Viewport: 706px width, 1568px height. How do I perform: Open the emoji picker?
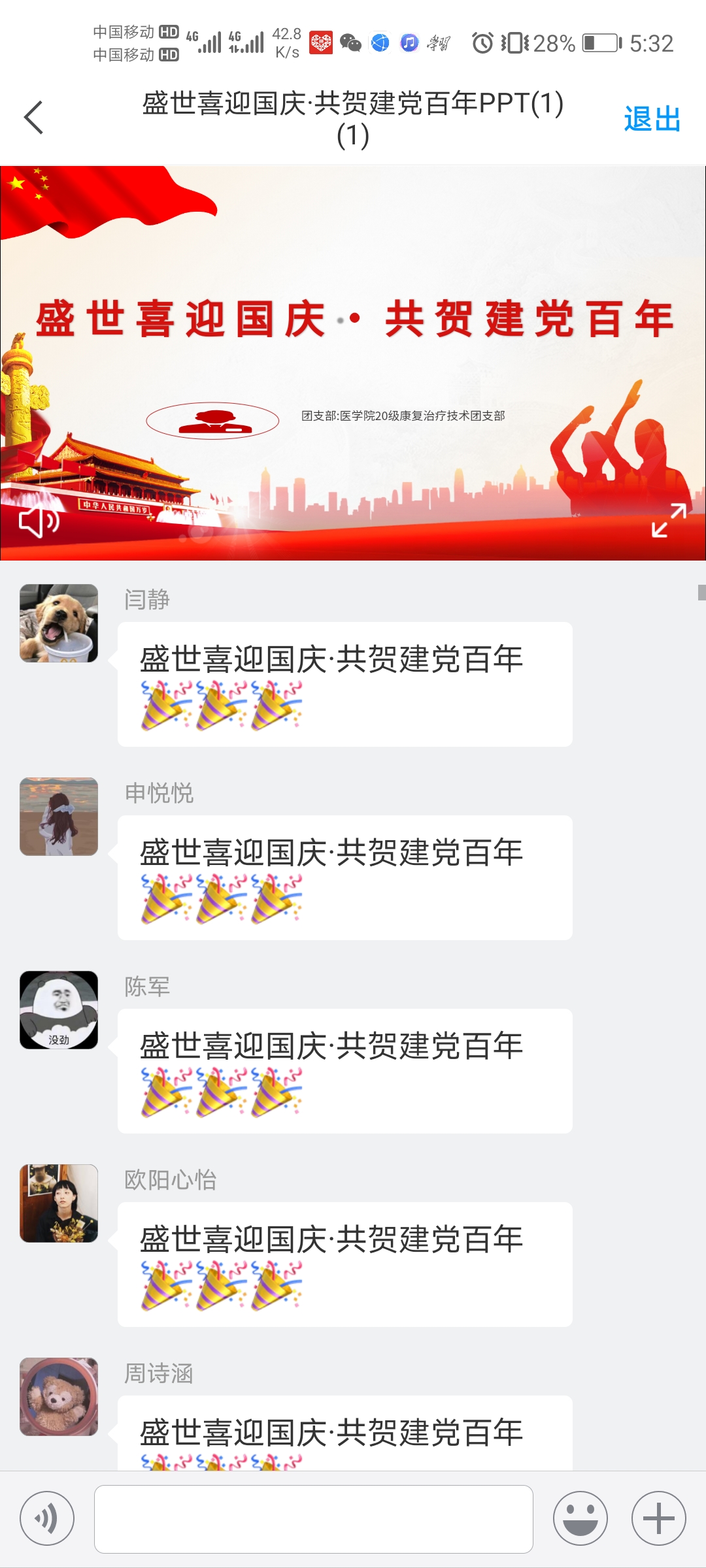tap(580, 1519)
